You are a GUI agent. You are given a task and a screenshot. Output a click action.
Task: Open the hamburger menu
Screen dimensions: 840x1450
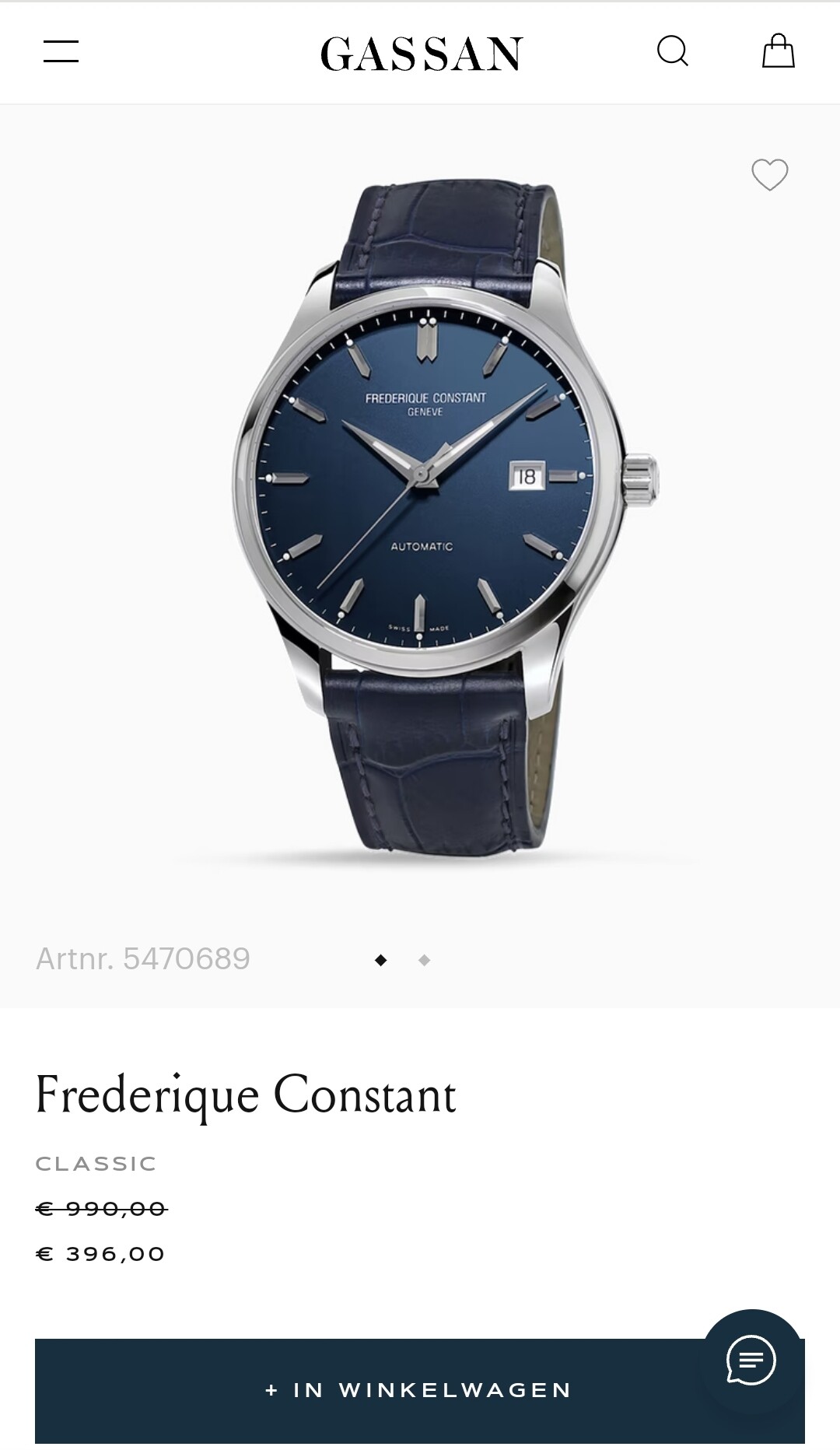point(61,51)
